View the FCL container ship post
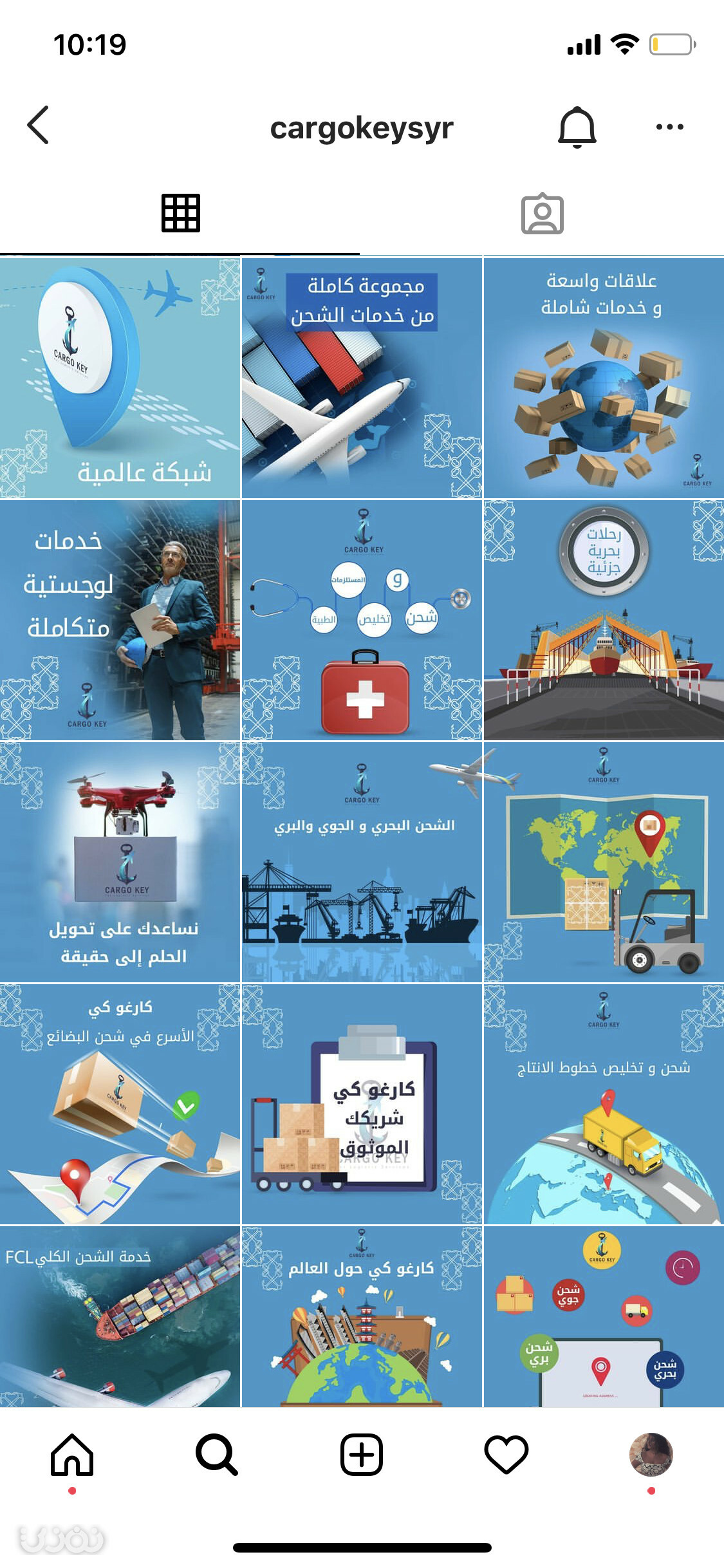Viewport: 724px width, 1568px height. click(120, 1316)
